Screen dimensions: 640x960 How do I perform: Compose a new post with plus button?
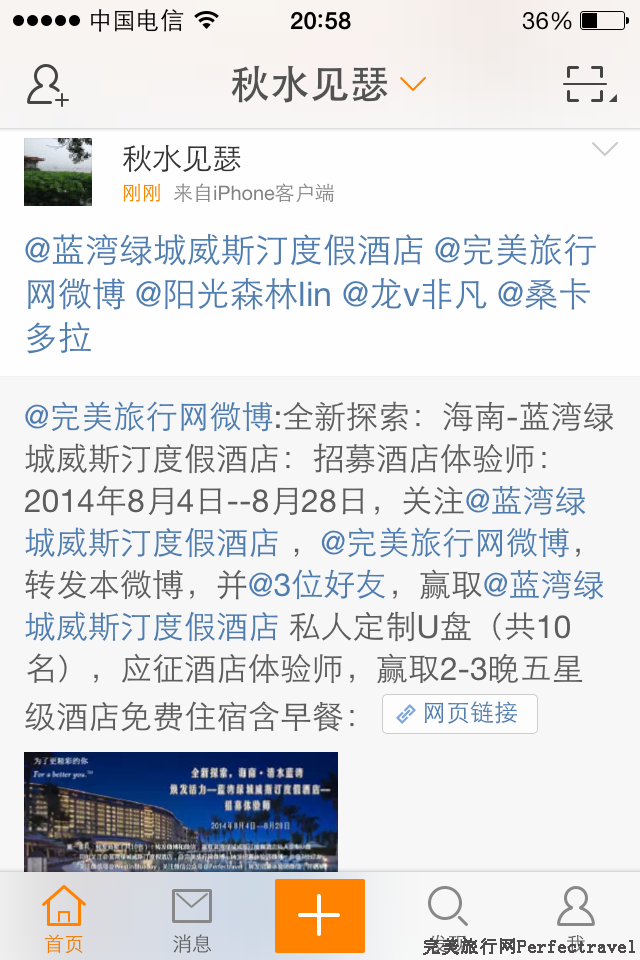click(x=320, y=915)
